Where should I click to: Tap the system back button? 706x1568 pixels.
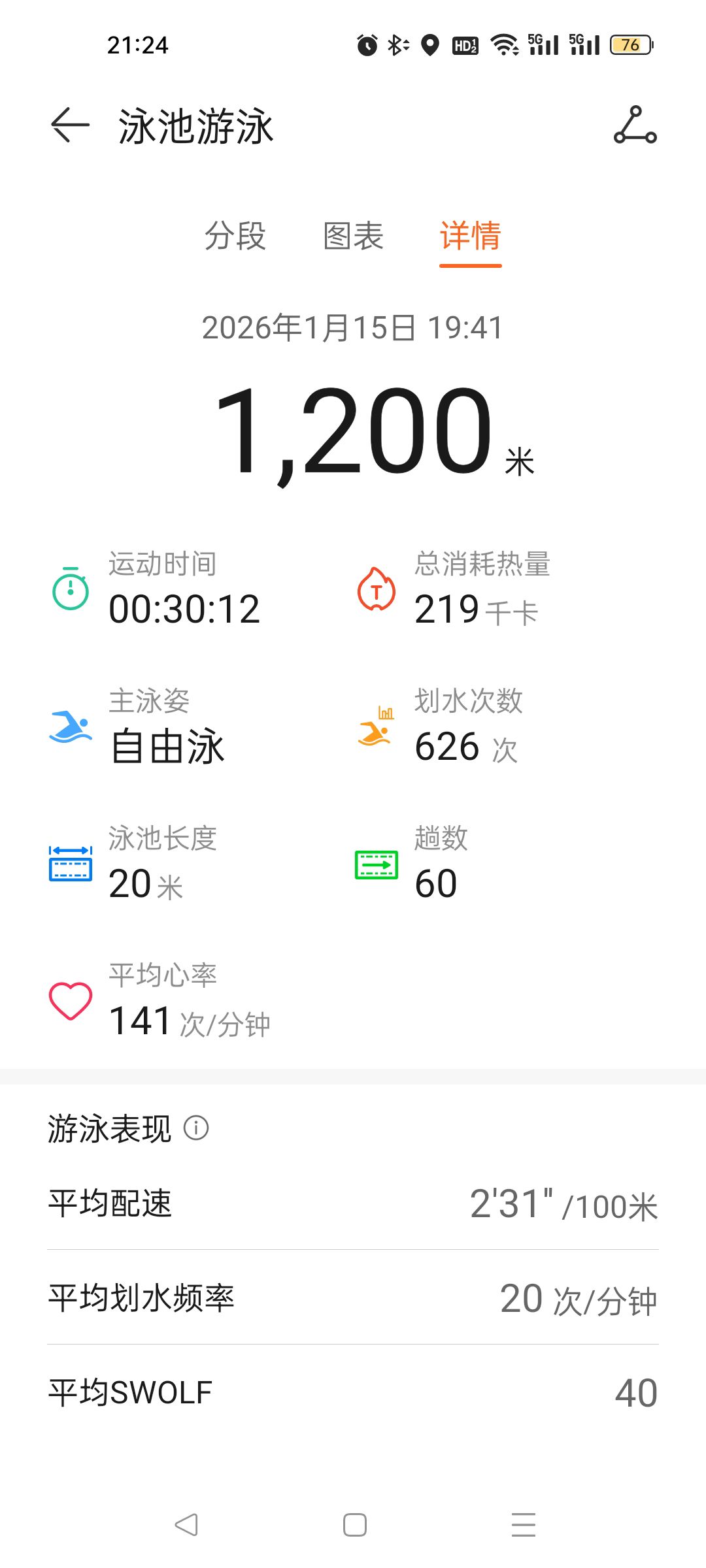(186, 1525)
